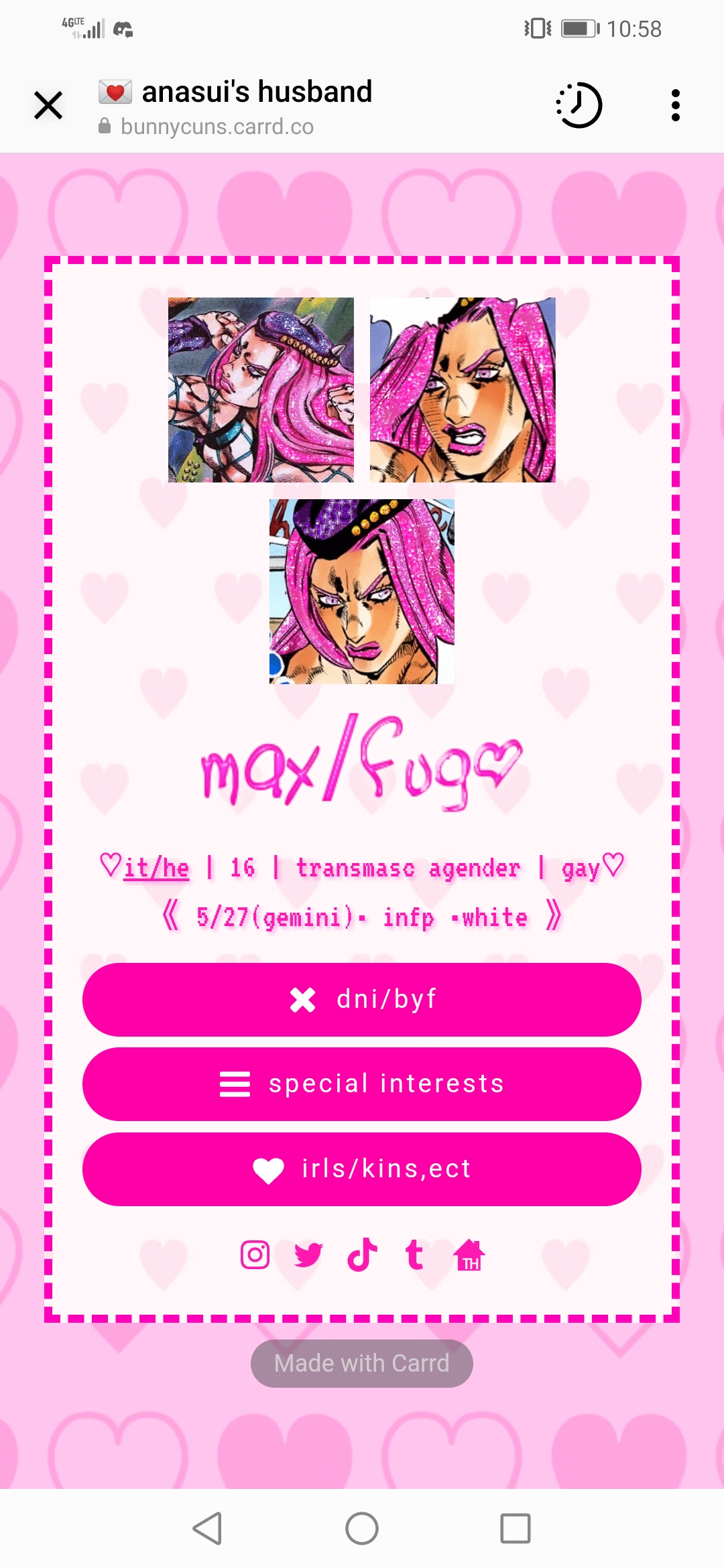Image resolution: width=724 pixels, height=1568 pixels.
Task: Visit the Instagram profile icon
Action: [x=255, y=1254]
